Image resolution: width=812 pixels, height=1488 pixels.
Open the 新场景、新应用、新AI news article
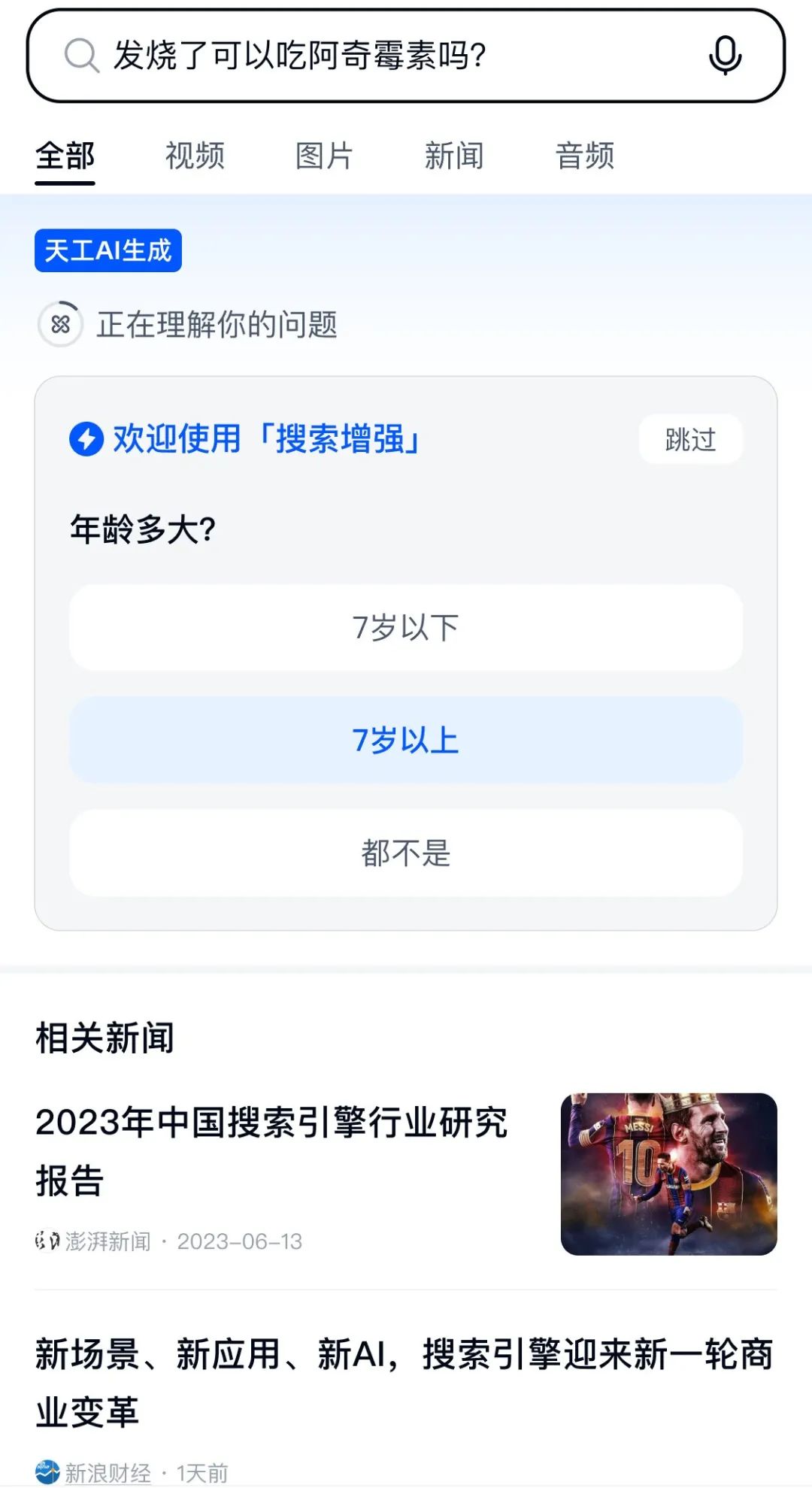[x=404, y=1382]
